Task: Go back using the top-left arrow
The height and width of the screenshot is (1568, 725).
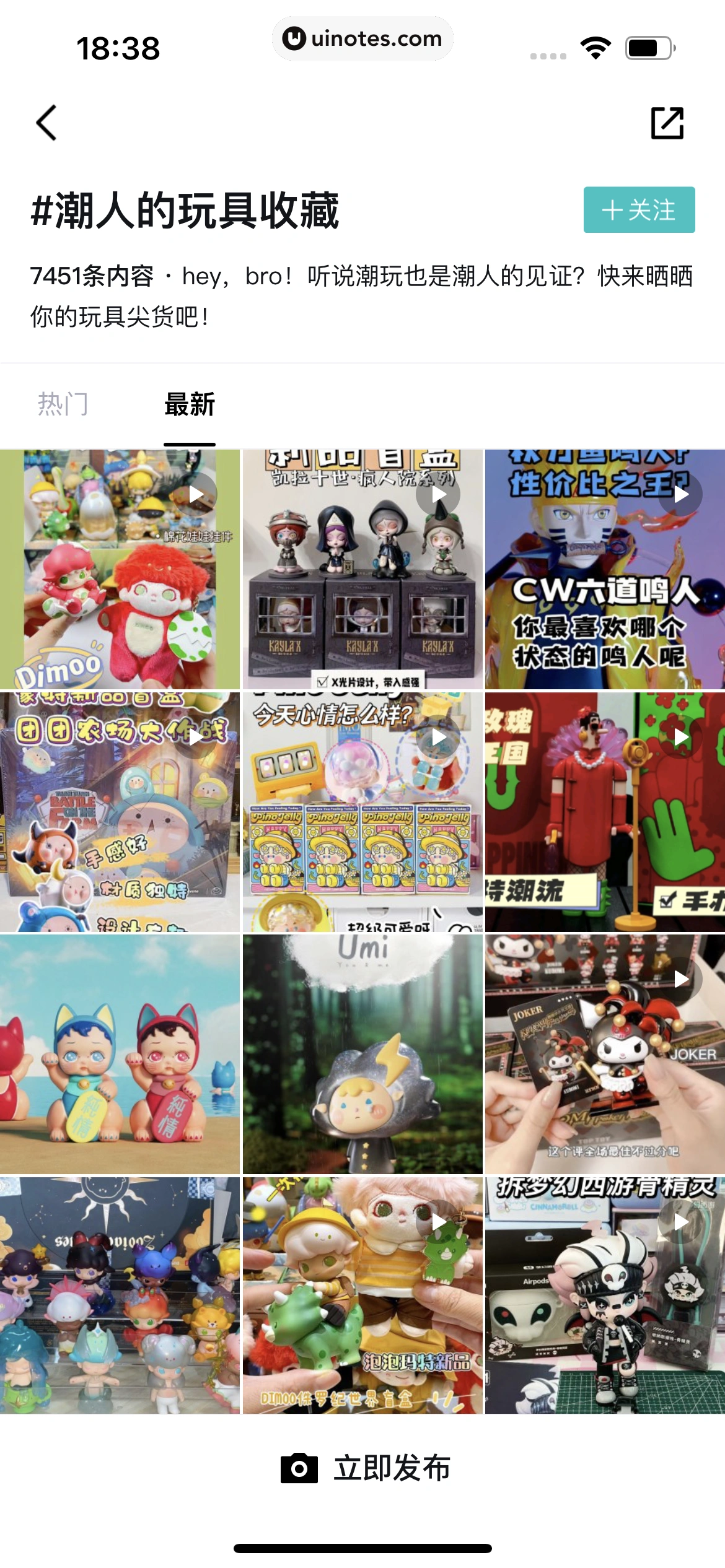Action: click(47, 123)
